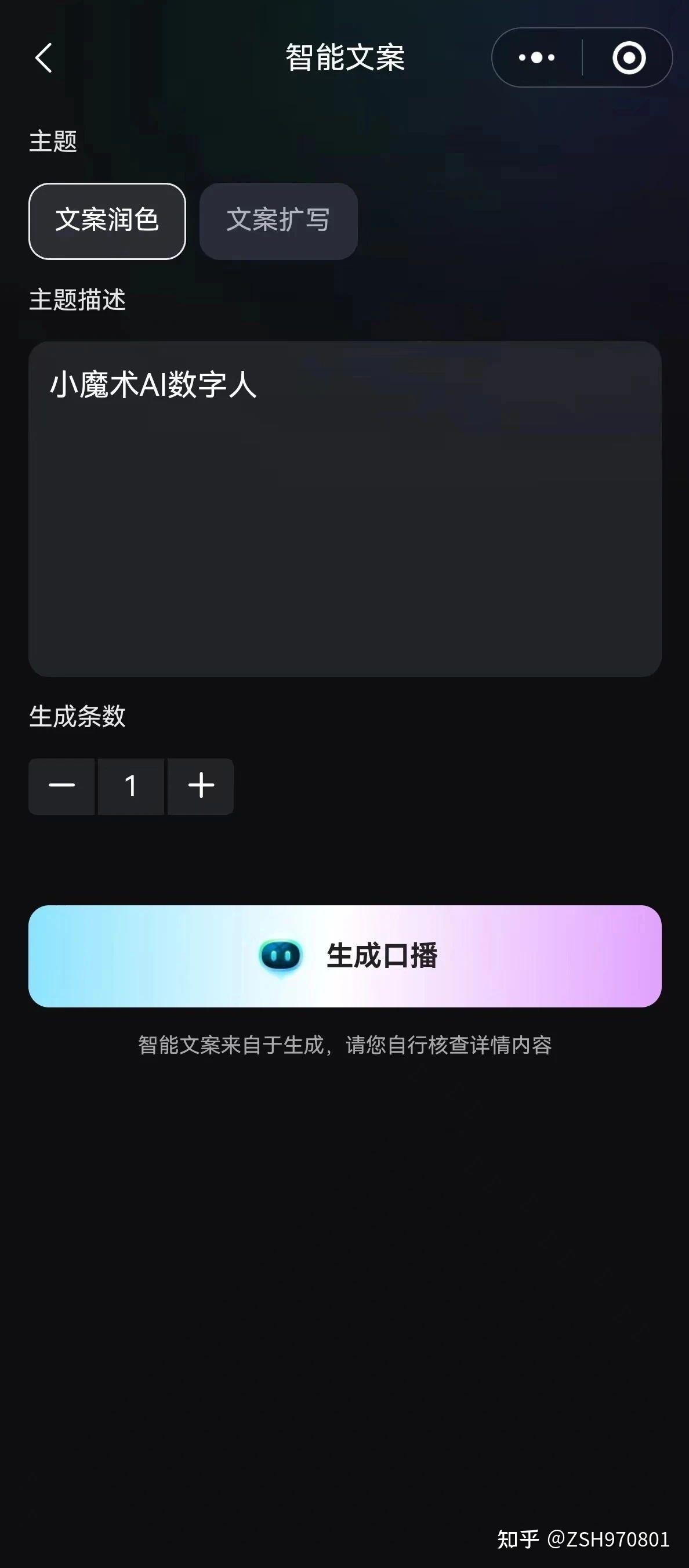Edit the 小魔术AI数字人 topic description

(151, 385)
